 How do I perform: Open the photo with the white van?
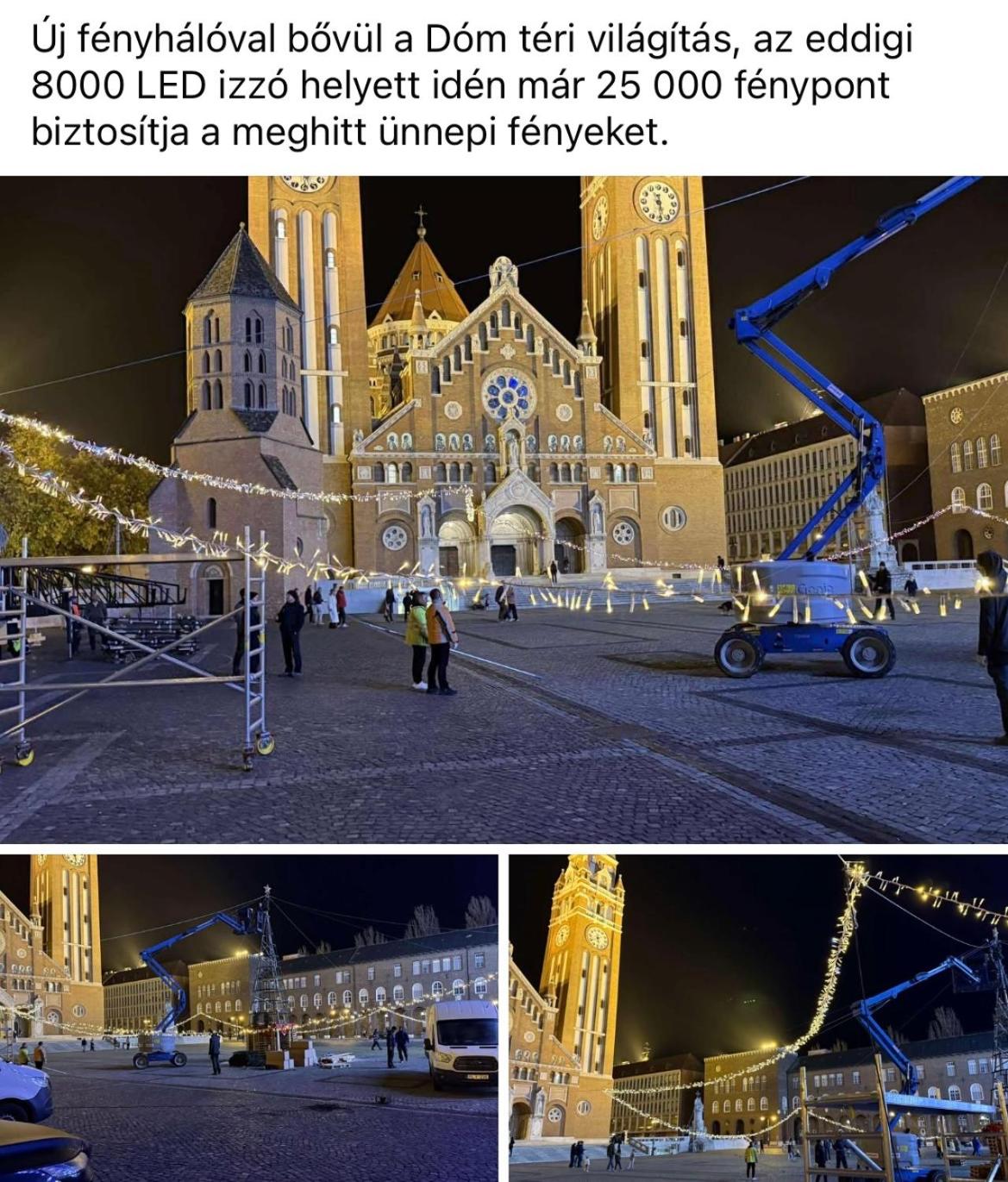[x=248, y=1017]
